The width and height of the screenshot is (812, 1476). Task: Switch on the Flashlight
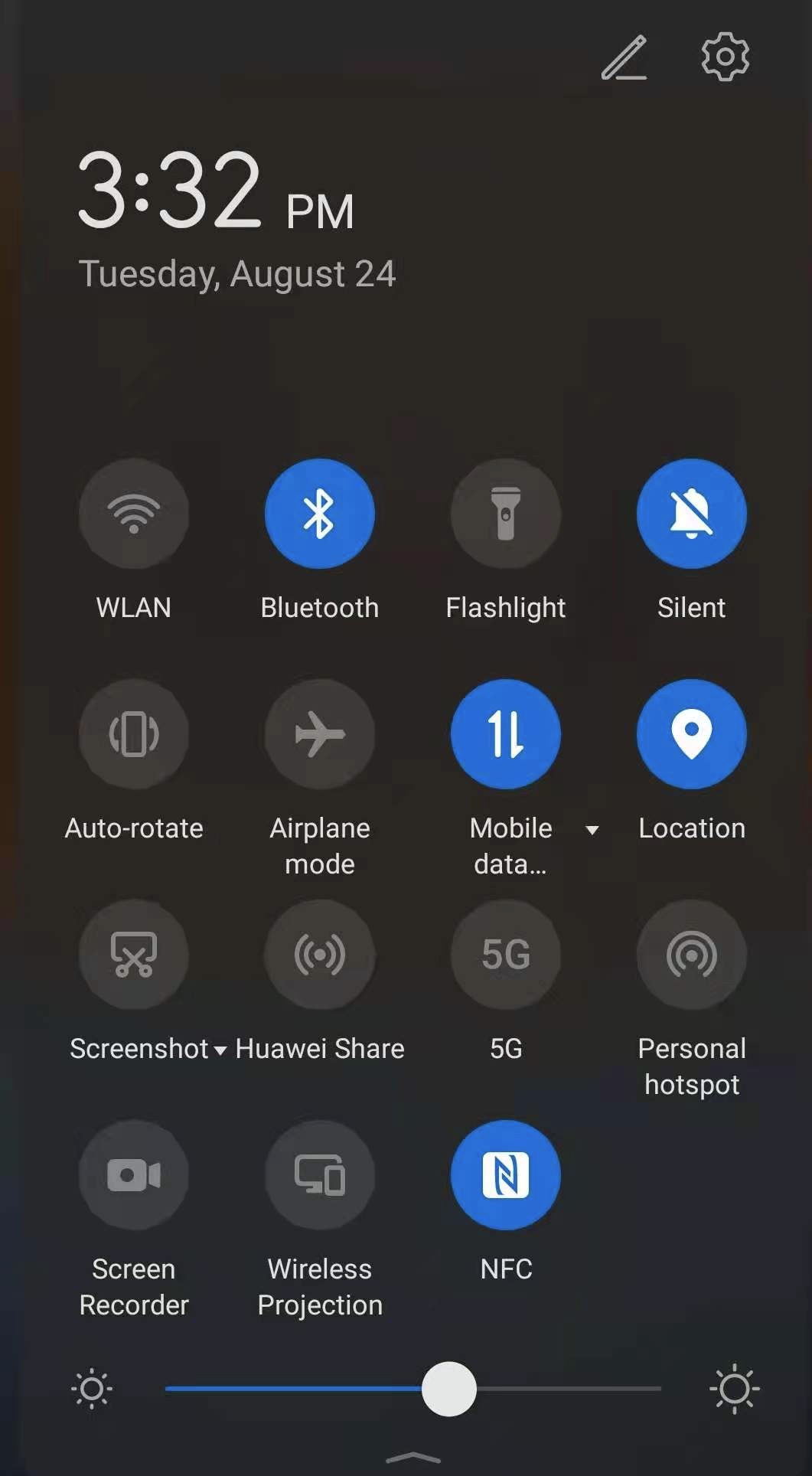tap(506, 514)
